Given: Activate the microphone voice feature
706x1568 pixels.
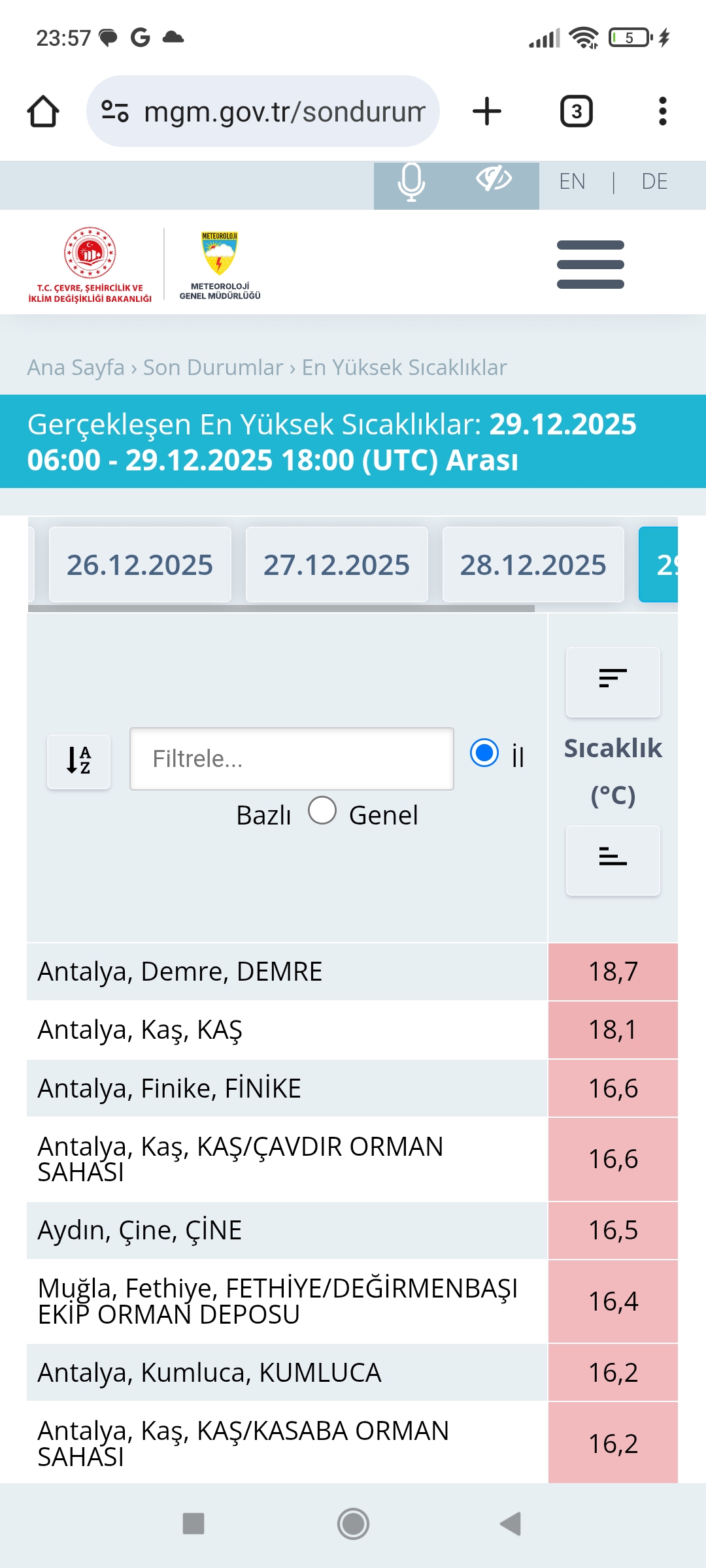Looking at the screenshot, I should pos(411,182).
